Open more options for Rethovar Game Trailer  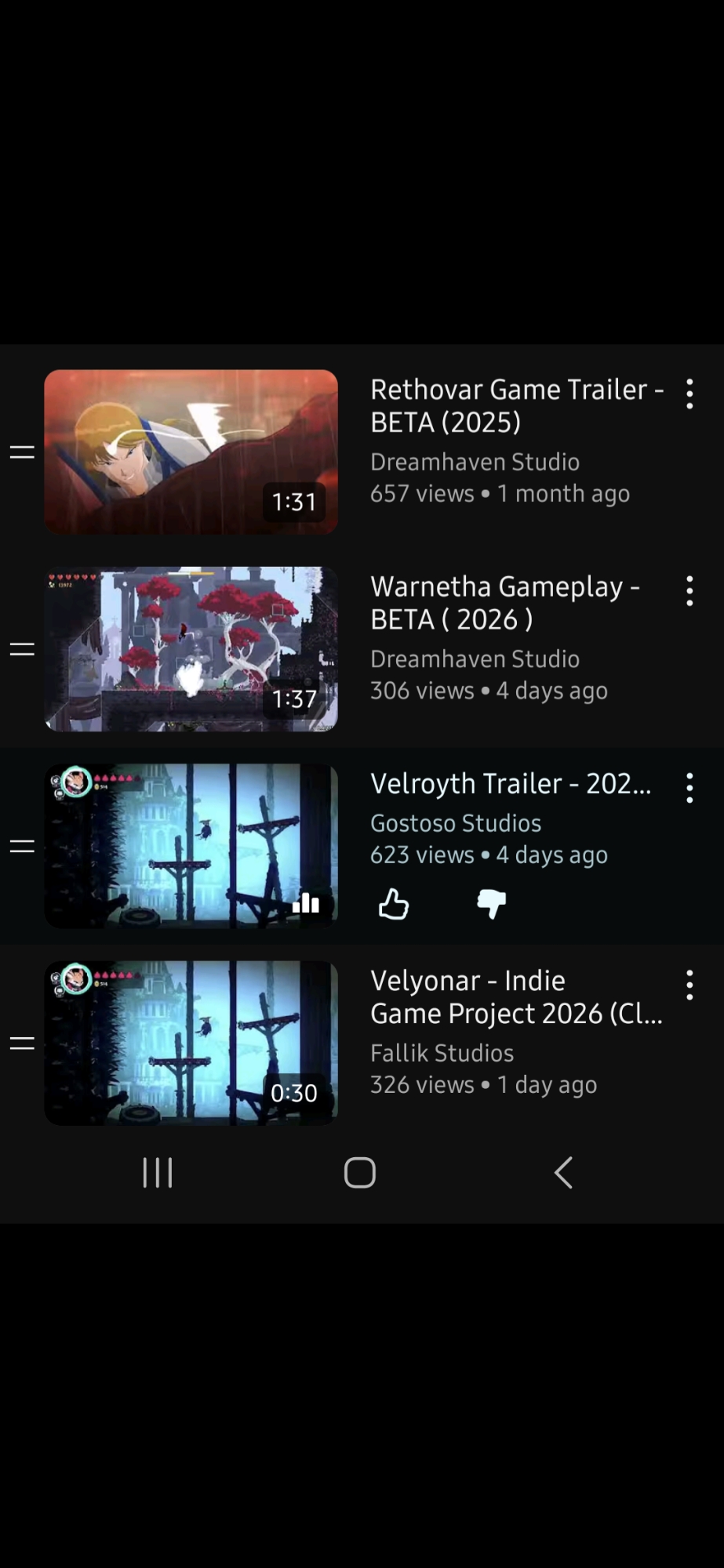[x=689, y=394]
